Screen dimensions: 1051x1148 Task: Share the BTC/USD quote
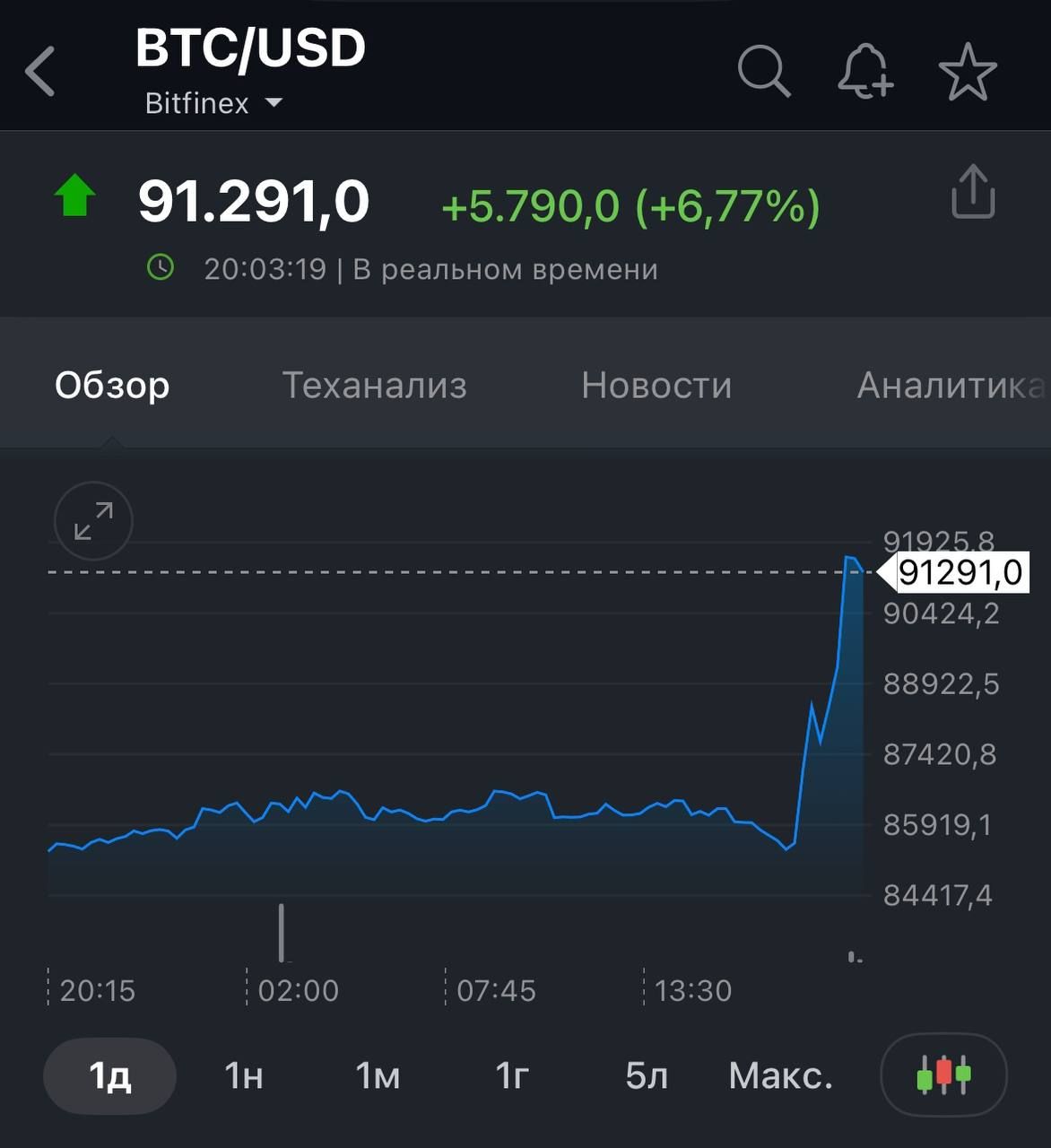[973, 192]
